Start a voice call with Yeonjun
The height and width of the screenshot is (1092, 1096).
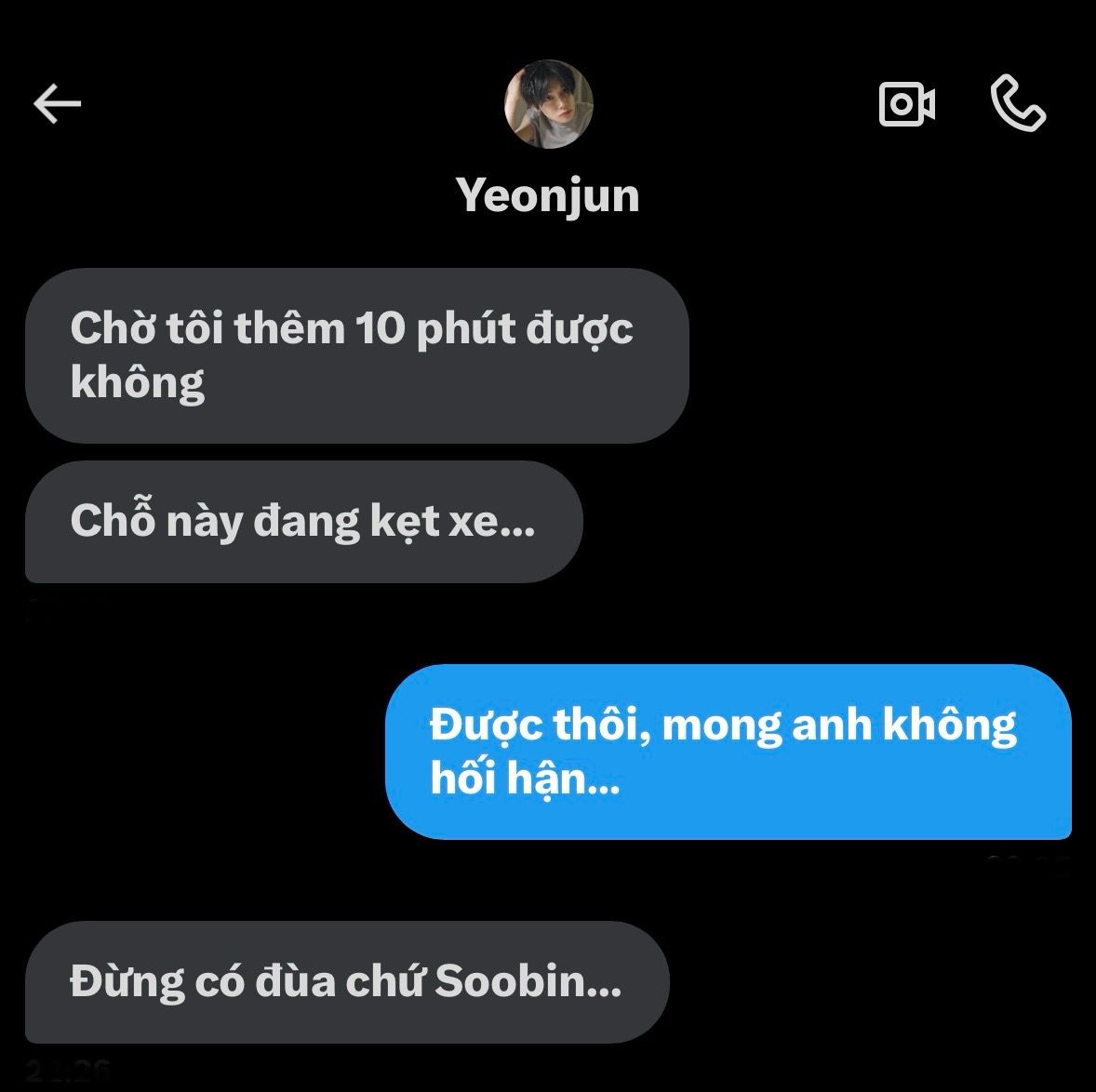coord(1018,103)
